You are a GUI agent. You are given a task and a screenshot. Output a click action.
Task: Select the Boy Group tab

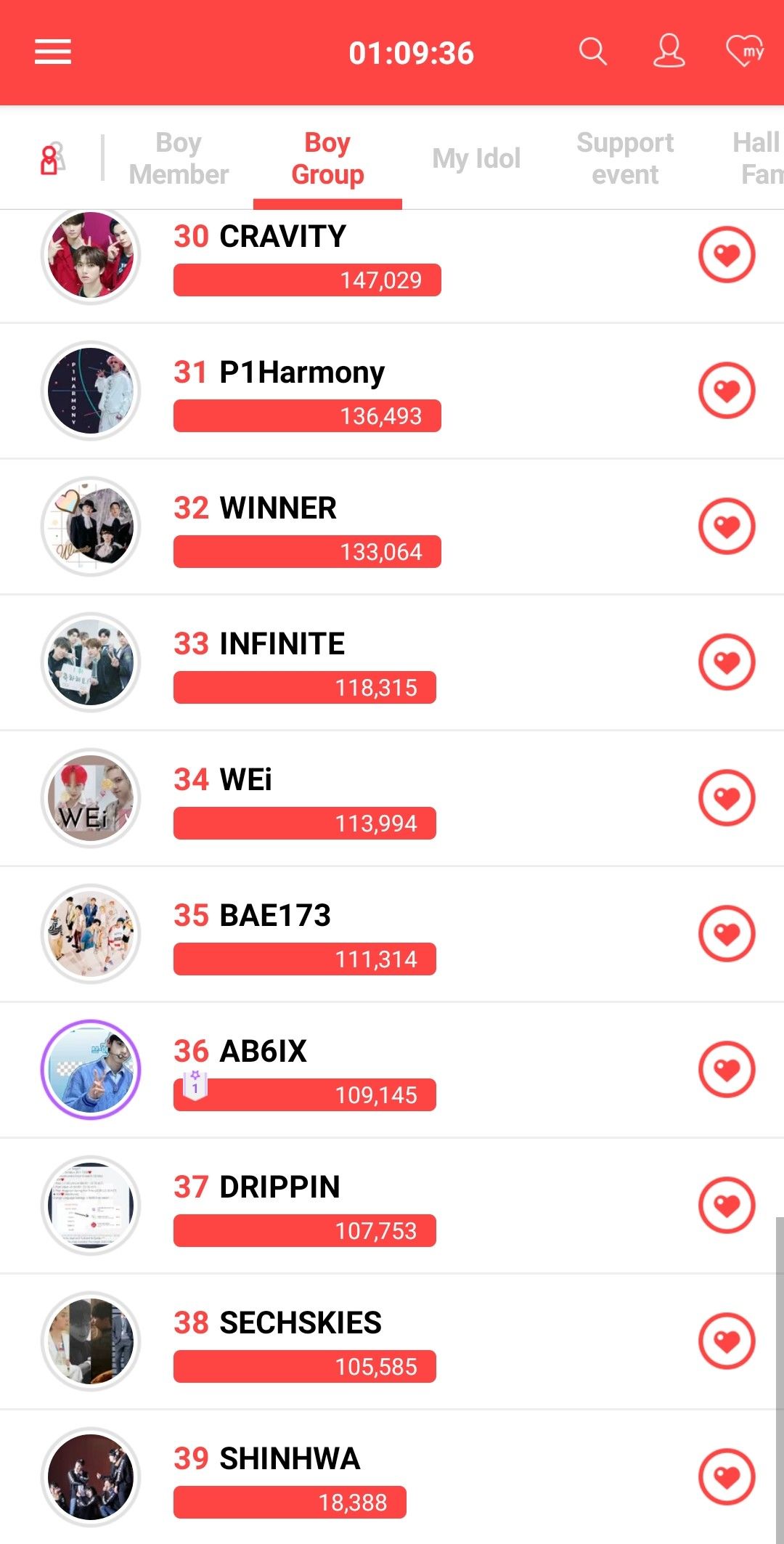point(327,158)
